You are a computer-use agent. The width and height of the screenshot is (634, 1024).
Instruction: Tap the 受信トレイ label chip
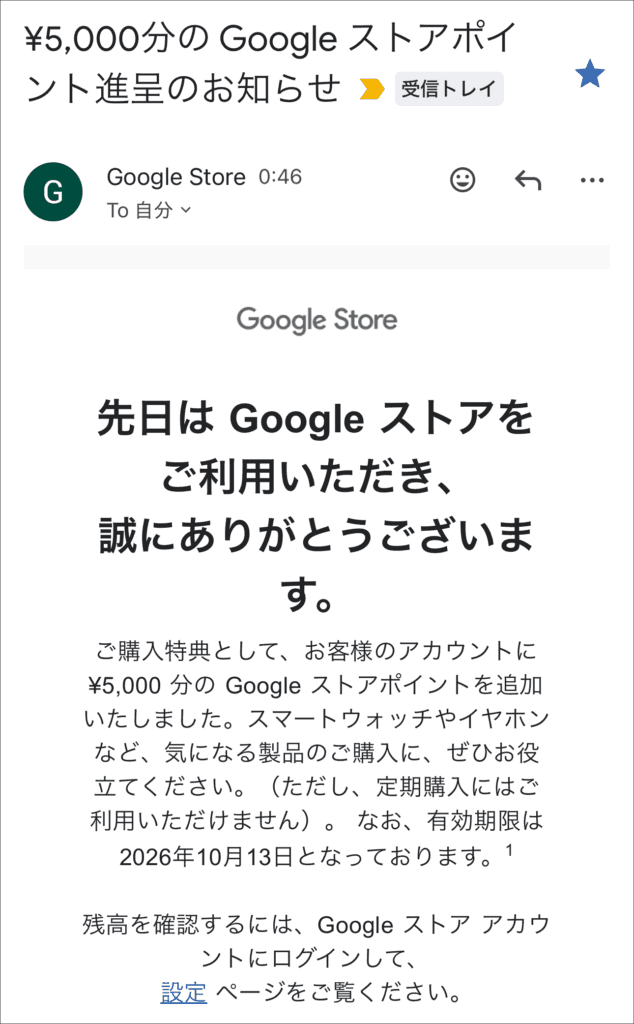pyautogui.click(x=448, y=88)
